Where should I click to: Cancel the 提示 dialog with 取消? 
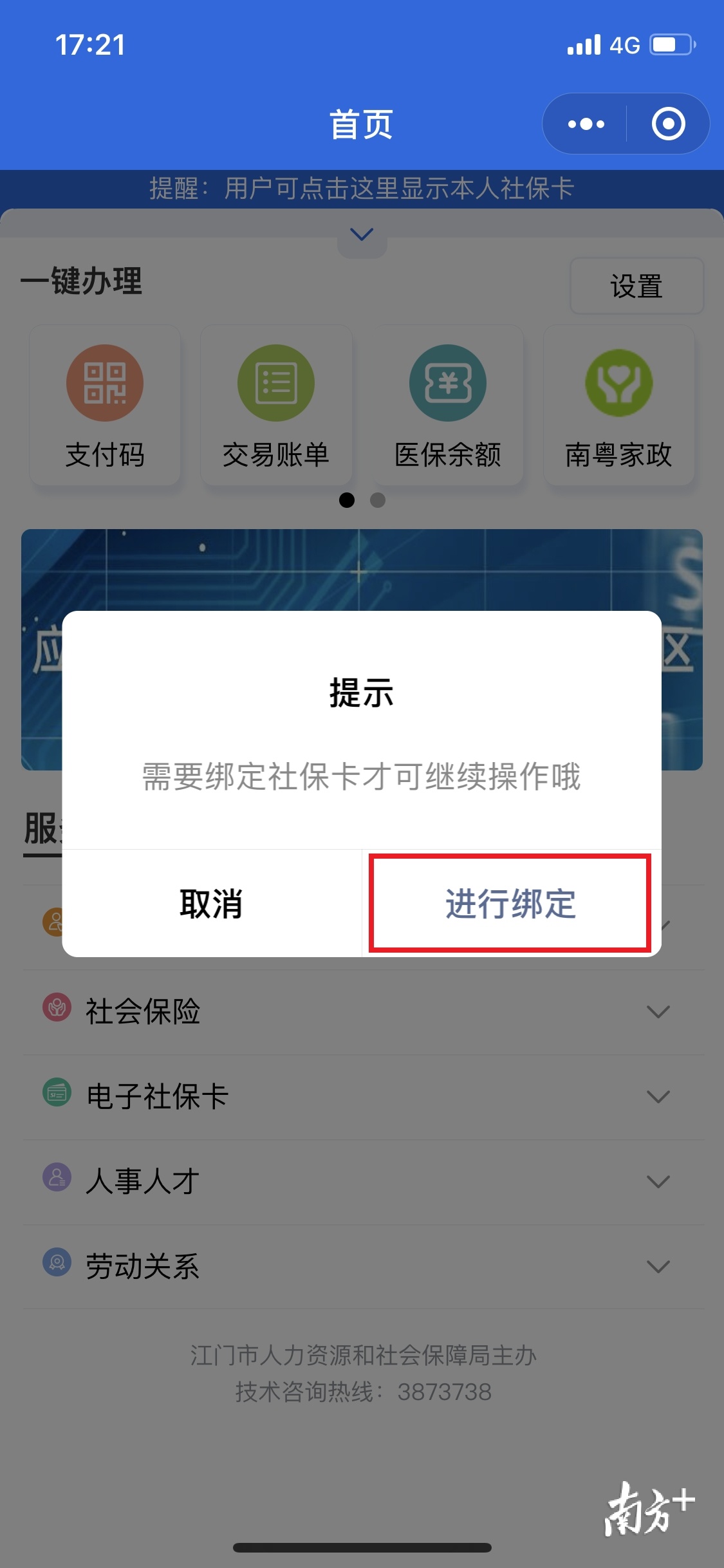(212, 903)
